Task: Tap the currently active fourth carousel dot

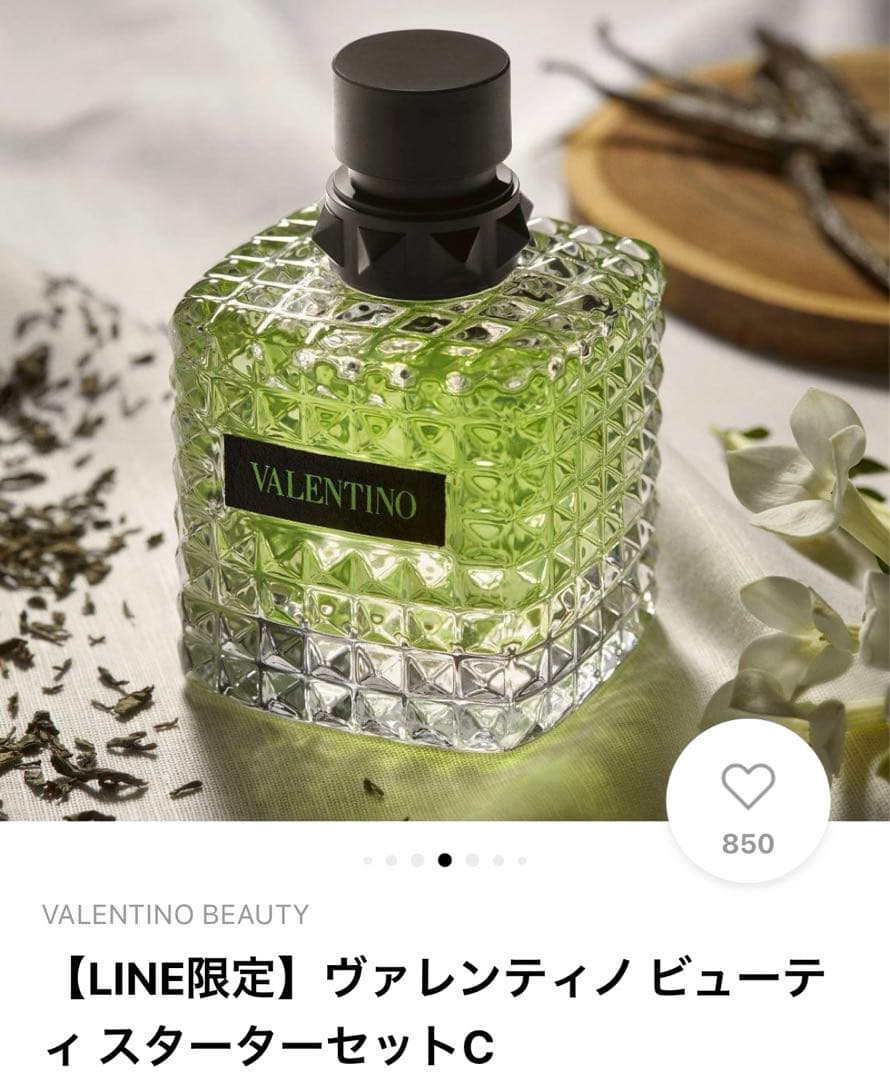Action: 444,860
